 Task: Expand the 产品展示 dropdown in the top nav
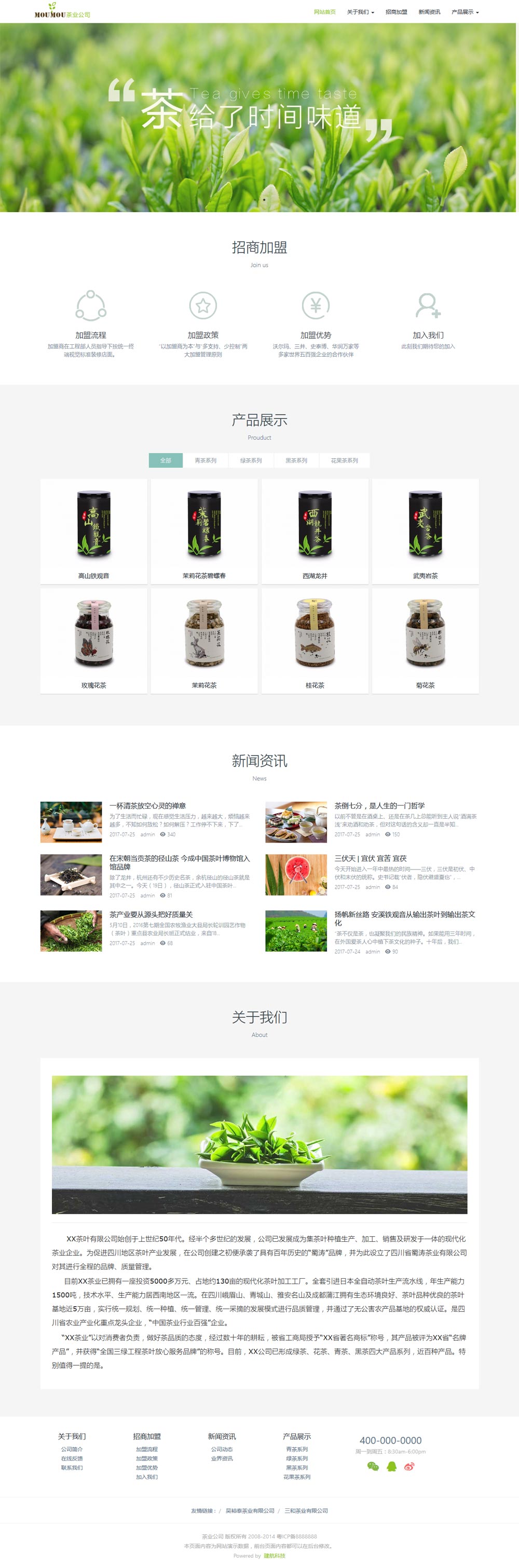(x=465, y=12)
